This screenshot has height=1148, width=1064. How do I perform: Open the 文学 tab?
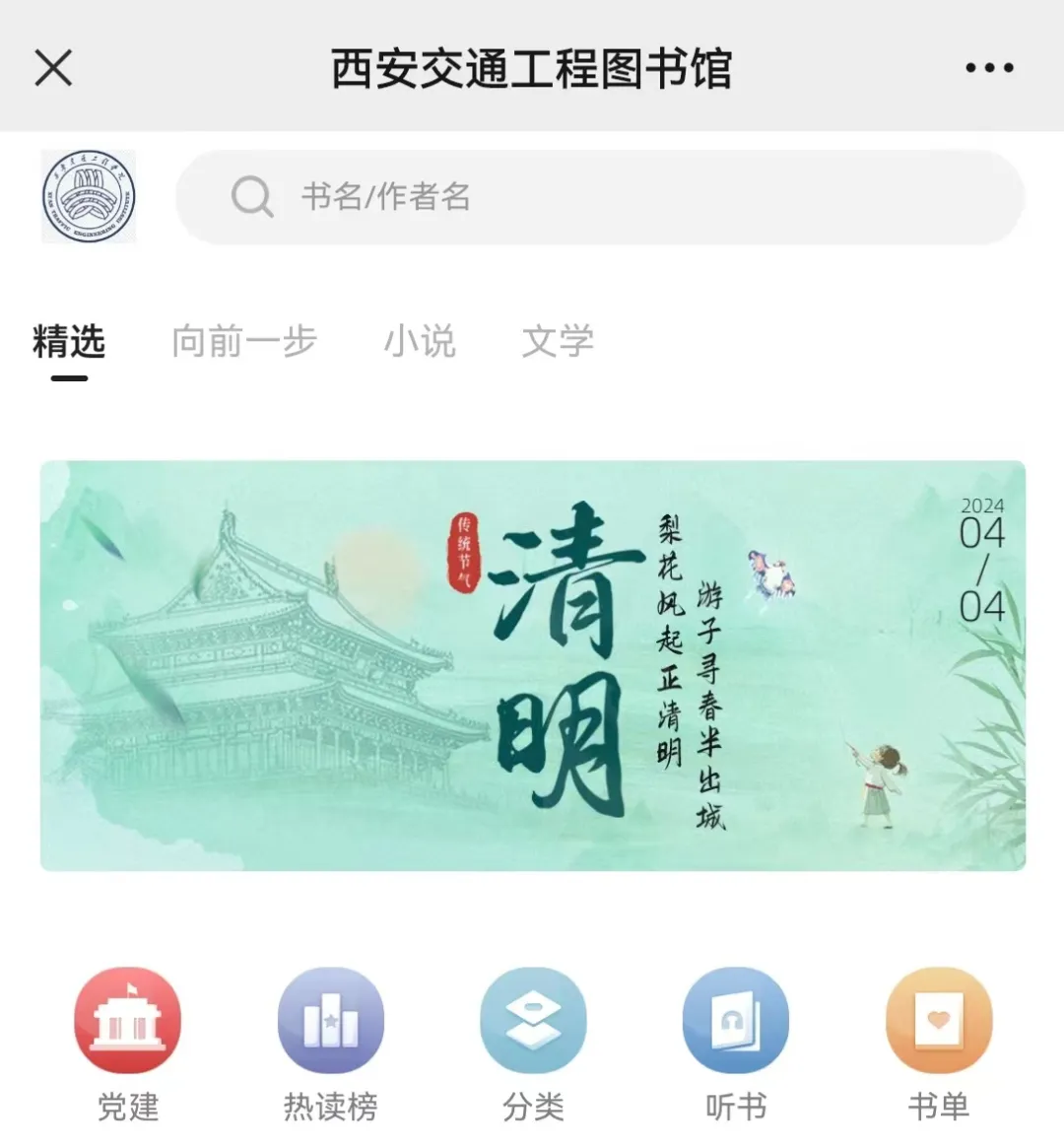click(x=558, y=342)
